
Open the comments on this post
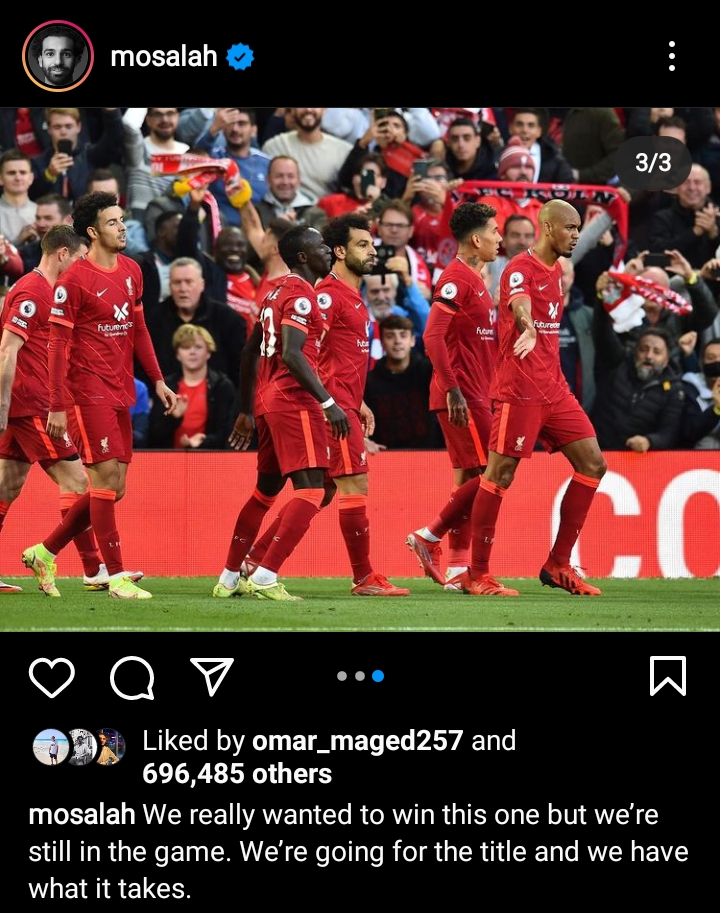[x=132, y=677]
